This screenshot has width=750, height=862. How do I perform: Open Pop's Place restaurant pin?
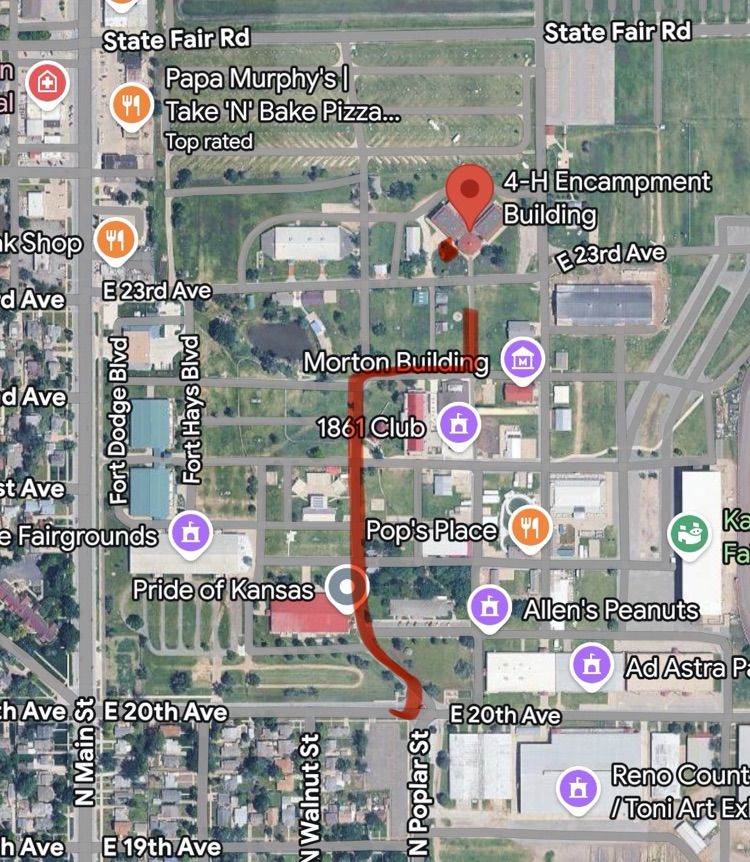530,527
